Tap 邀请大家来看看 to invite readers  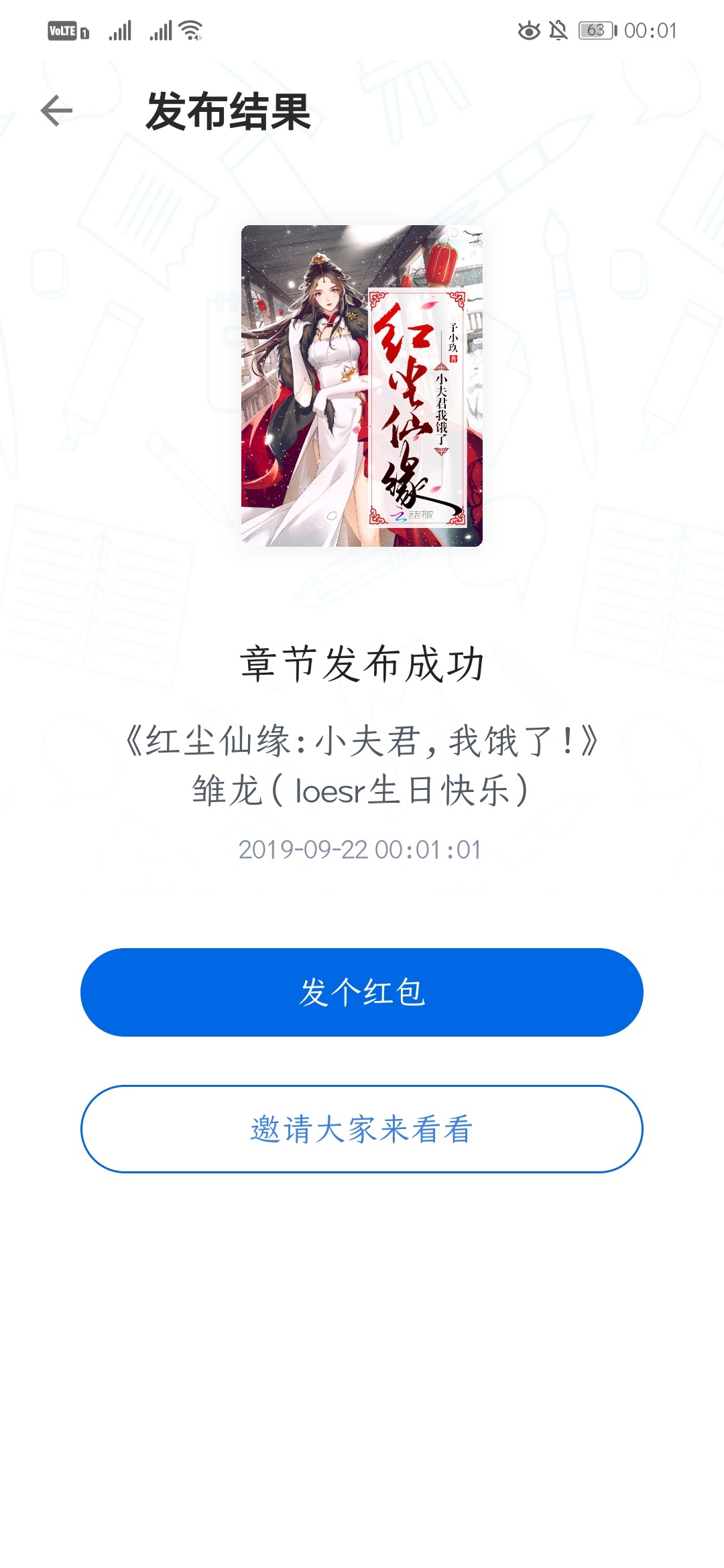click(x=362, y=1129)
